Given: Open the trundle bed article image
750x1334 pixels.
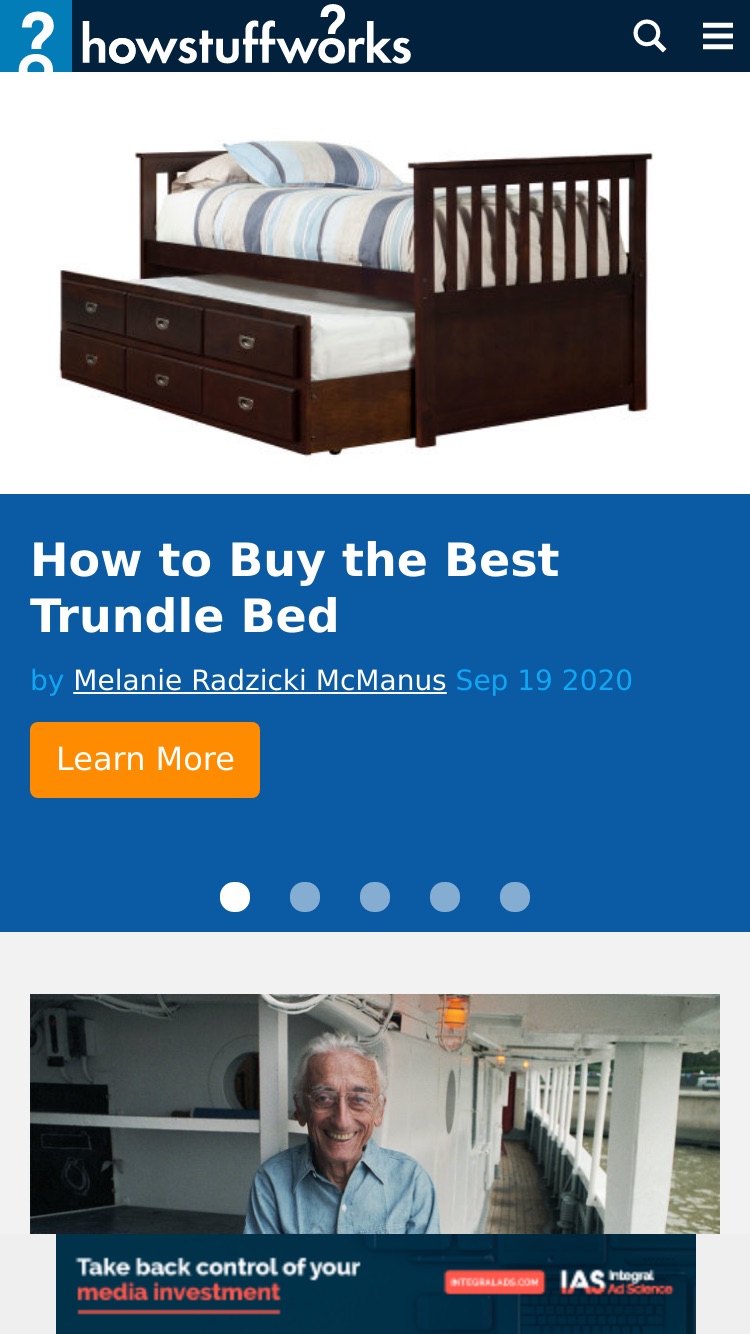Looking at the screenshot, I should pyautogui.click(x=375, y=283).
